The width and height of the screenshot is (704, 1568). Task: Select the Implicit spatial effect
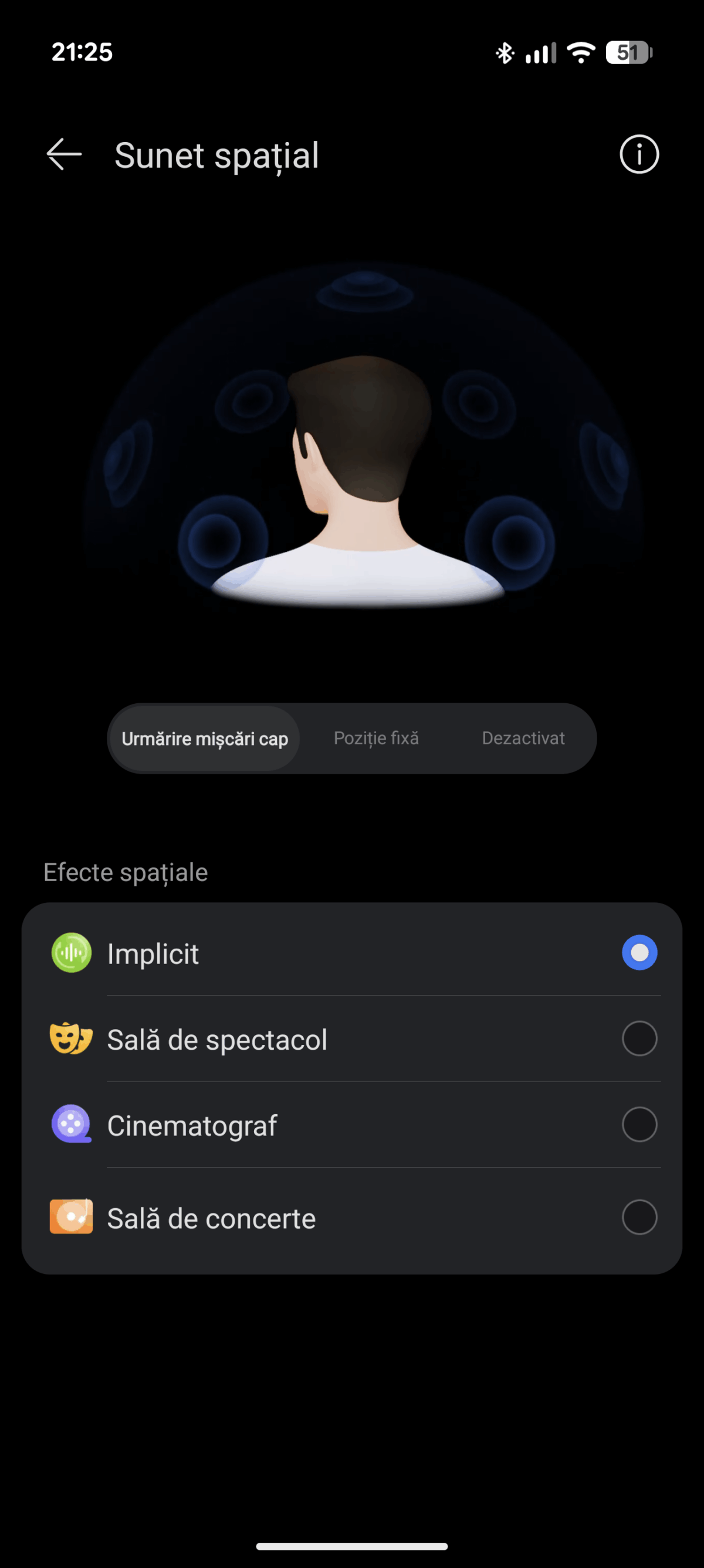click(639, 953)
